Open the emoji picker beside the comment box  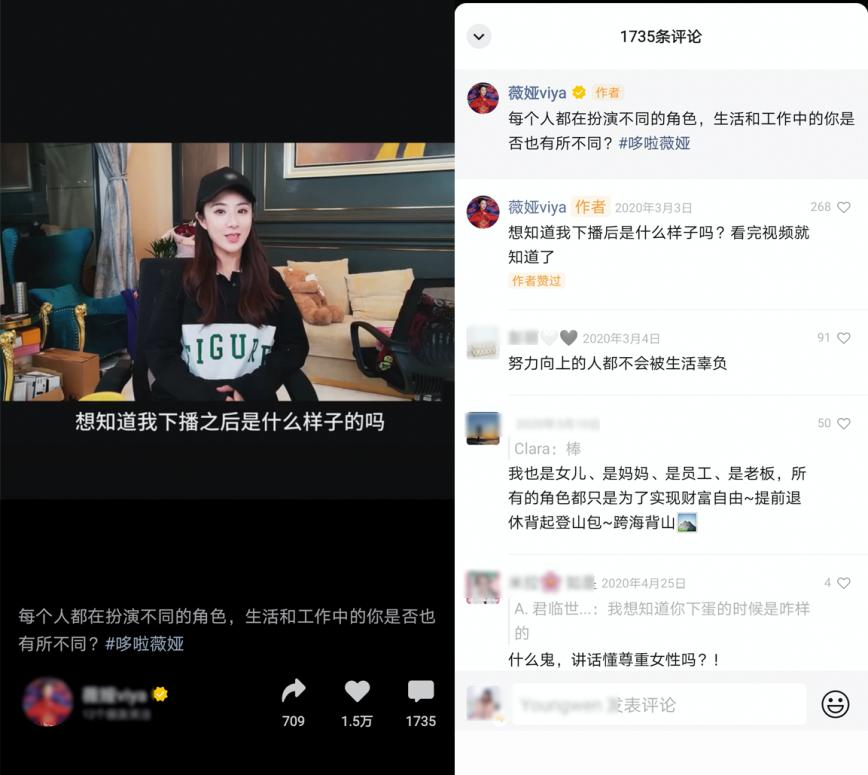835,704
